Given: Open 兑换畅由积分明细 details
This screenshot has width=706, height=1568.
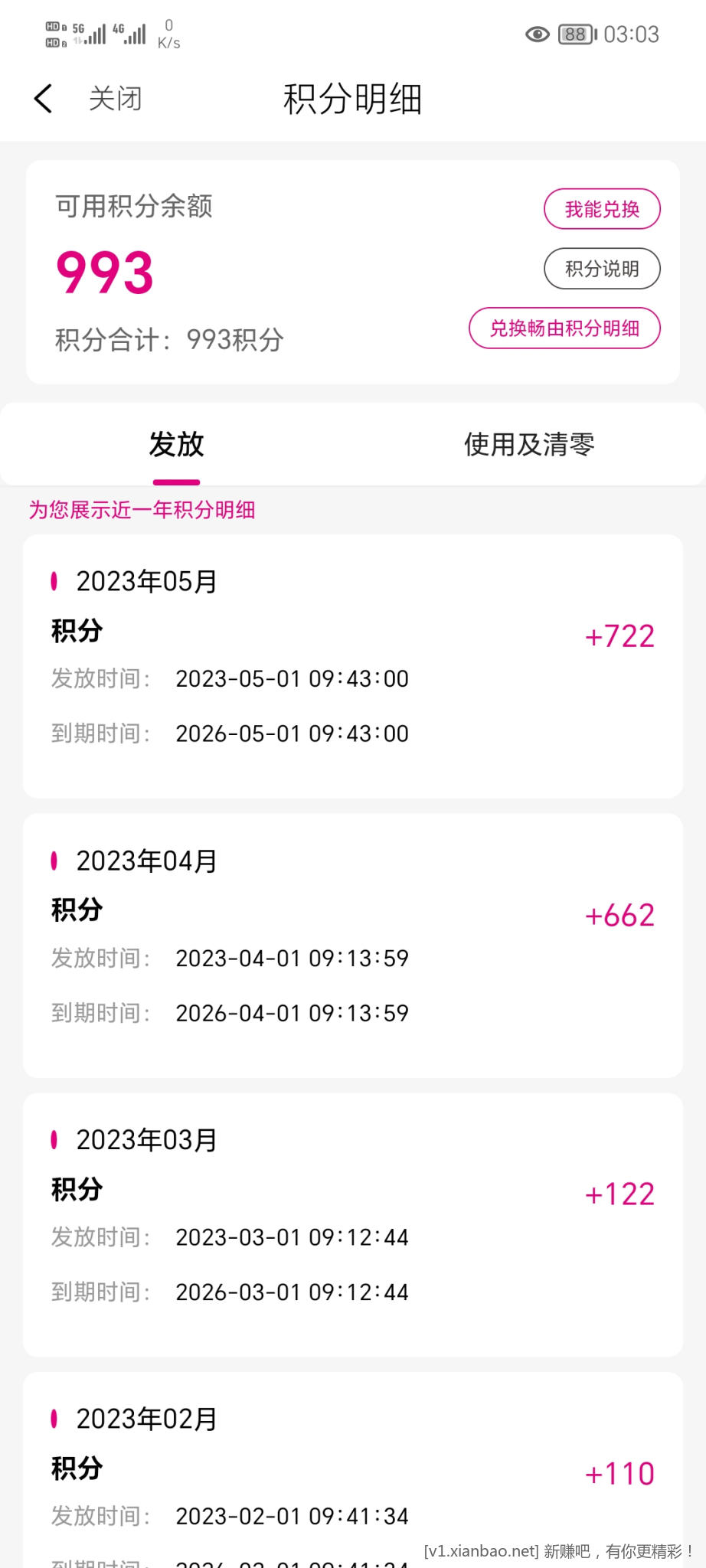Looking at the screenshot, I should (564, 328).
